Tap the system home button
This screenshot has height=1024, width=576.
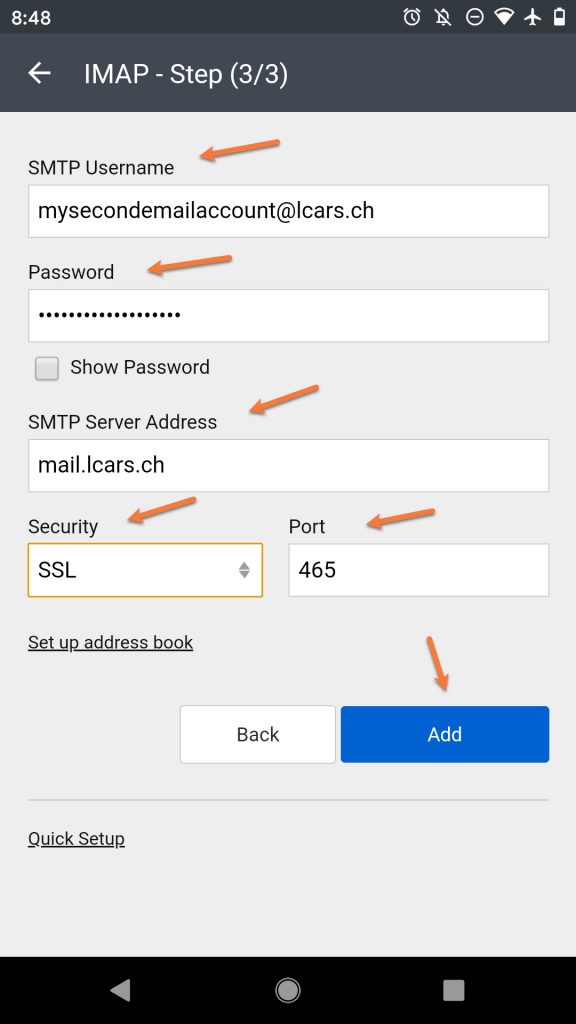pyautogui.click(x=288, y=990)
